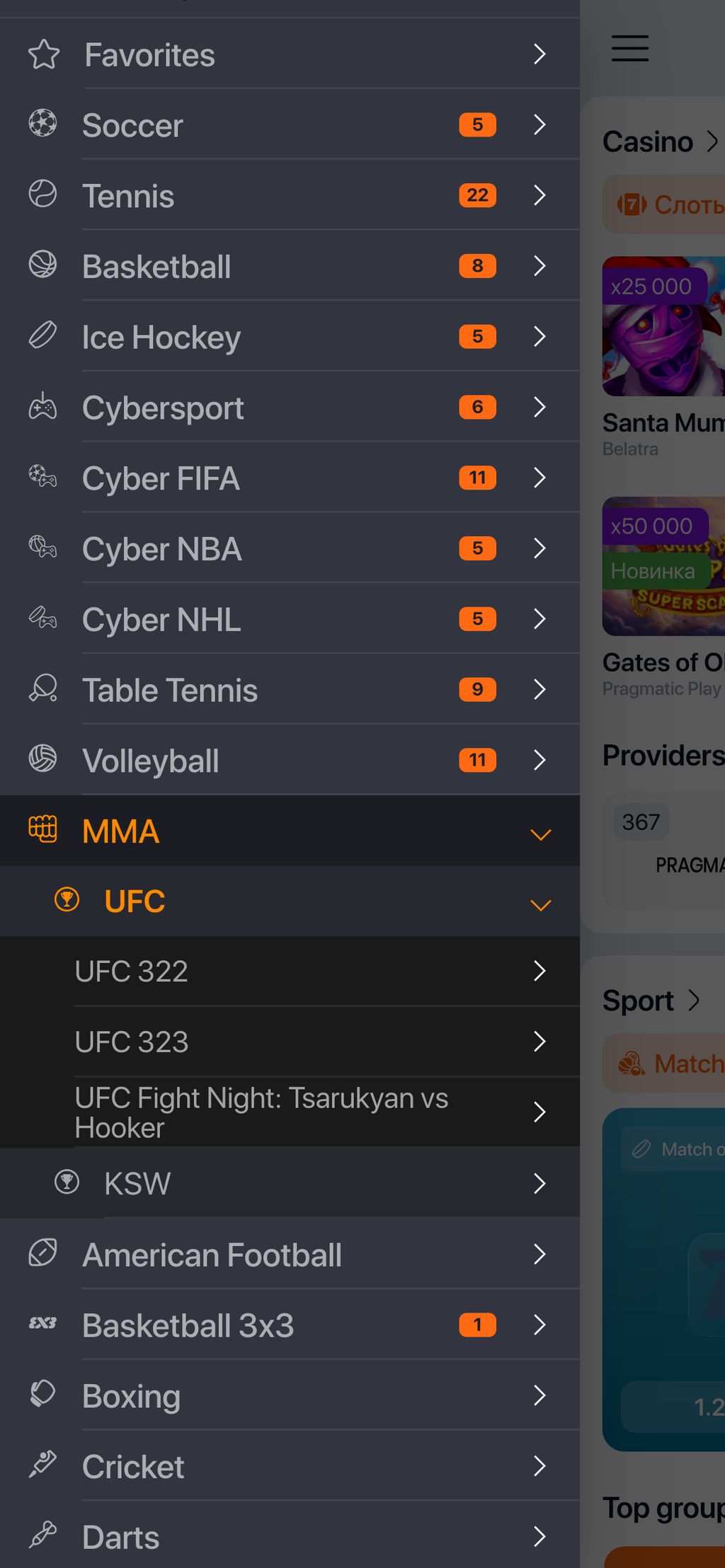Click the Favorites star icon

coord(44,54)
